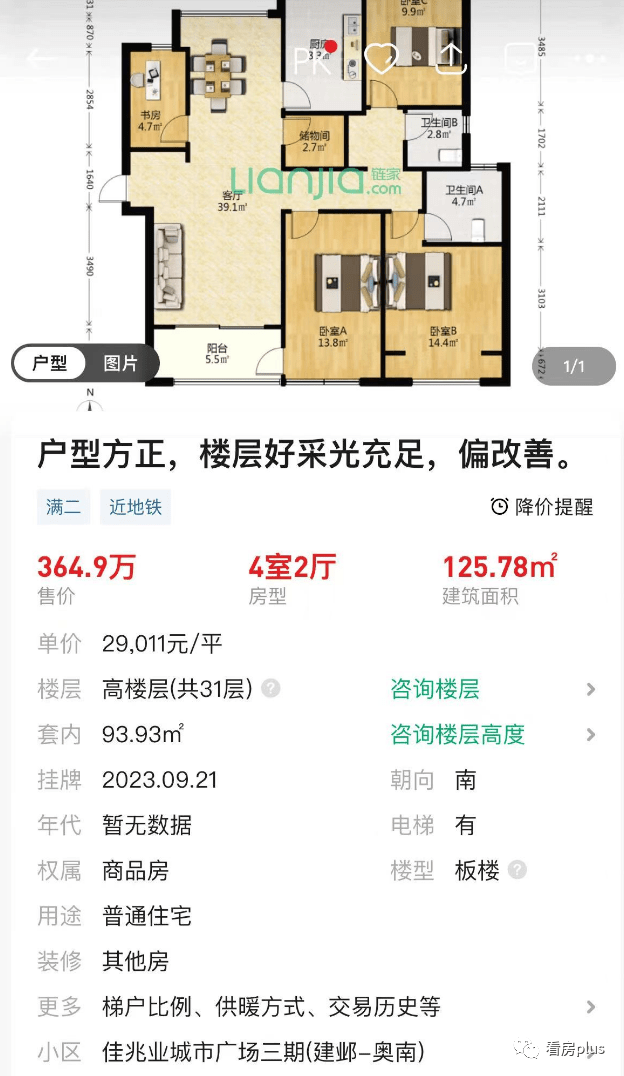Open the overflow menu dots
The height and width of the screenshot is (1076, 624).
coord(589,59)
